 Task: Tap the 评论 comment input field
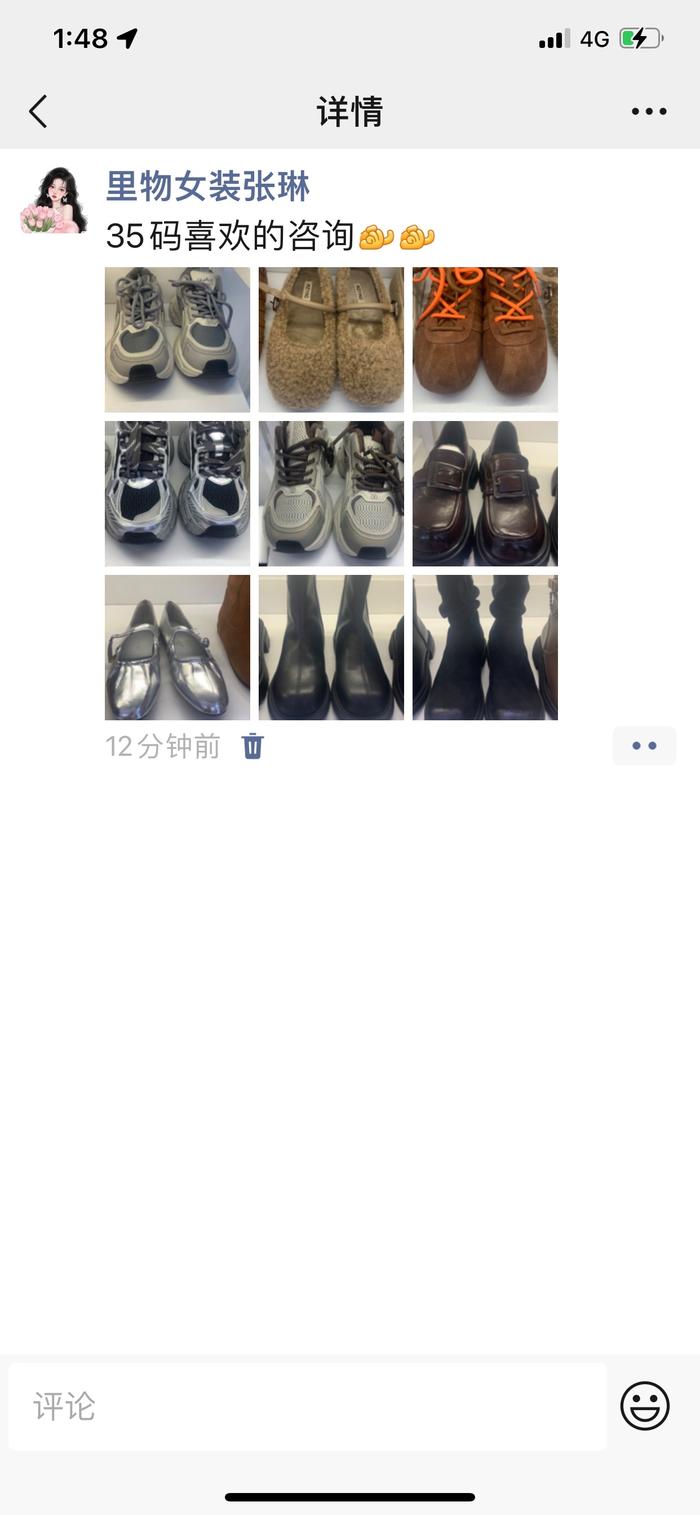coord(307,1406)
